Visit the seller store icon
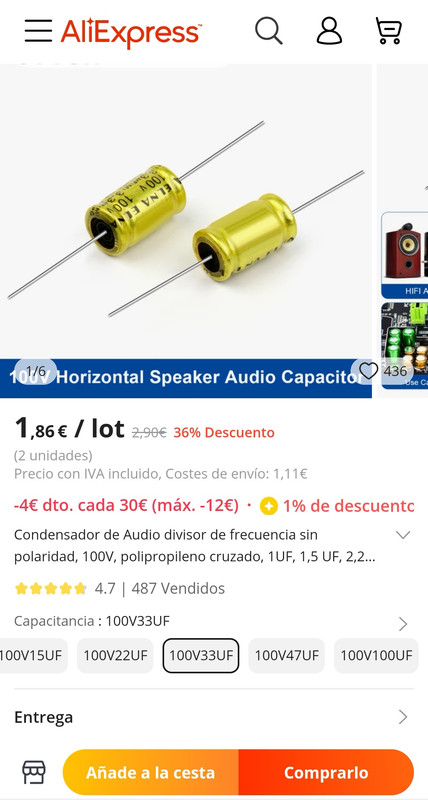The height and width of the screenshot is (800, 428). click(x=34, y=772)
